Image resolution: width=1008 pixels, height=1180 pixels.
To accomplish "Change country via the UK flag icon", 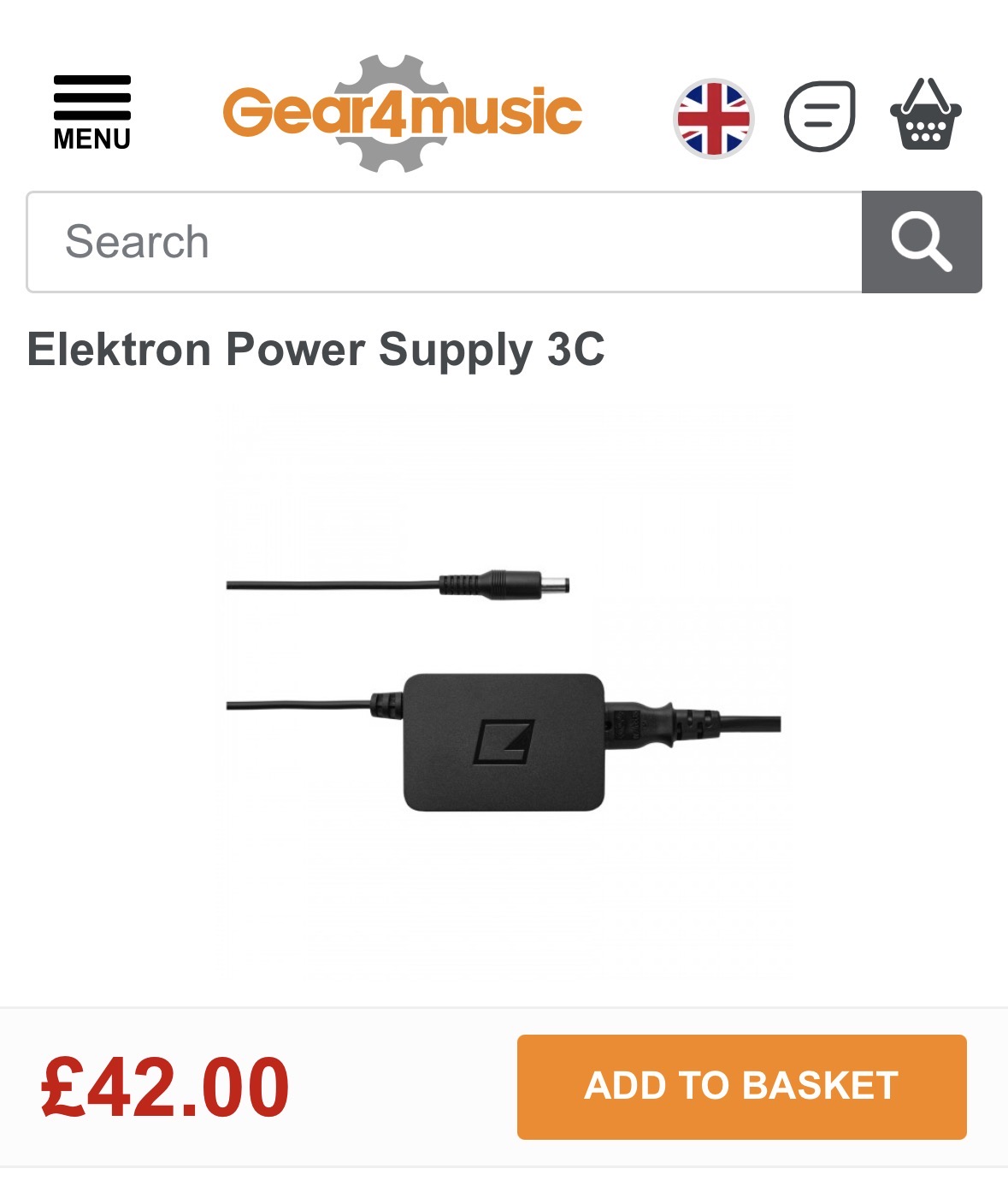I will coord(713,118).
